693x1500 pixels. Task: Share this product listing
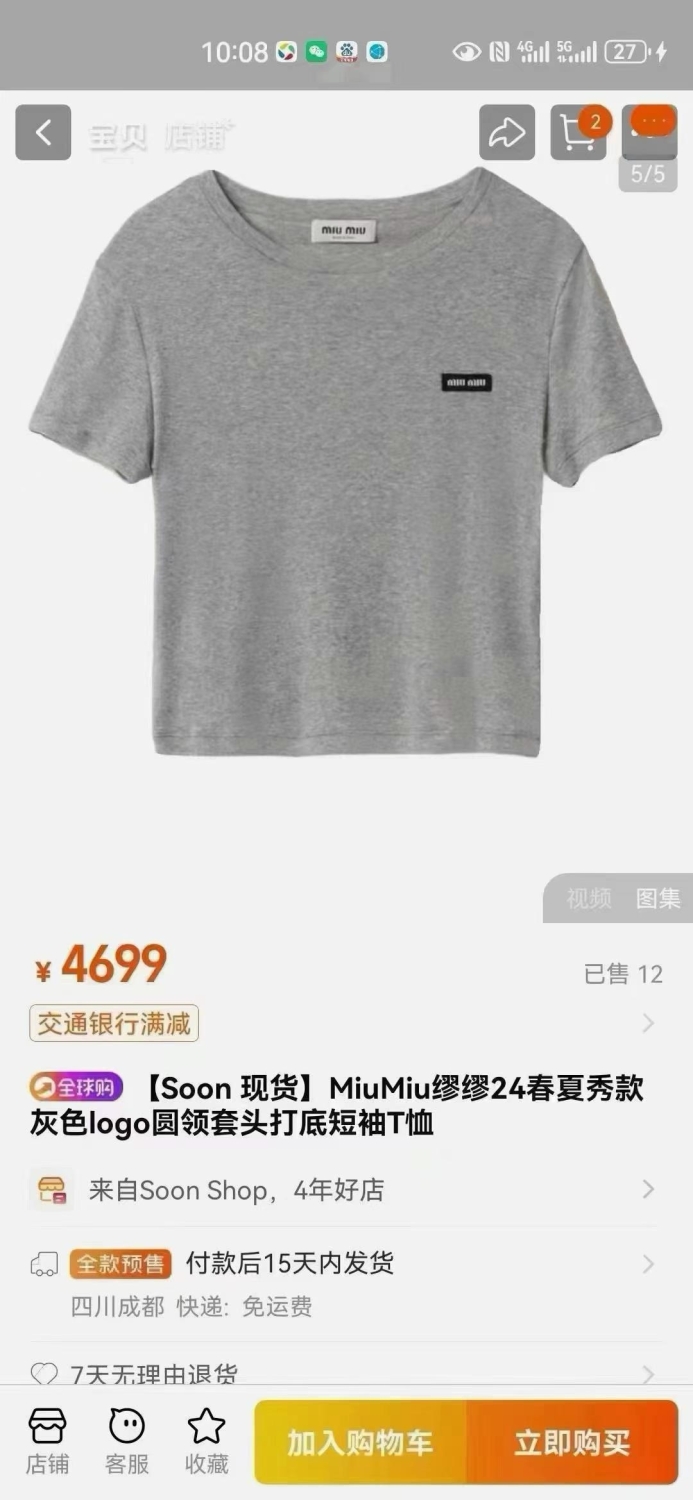[507, 133]
